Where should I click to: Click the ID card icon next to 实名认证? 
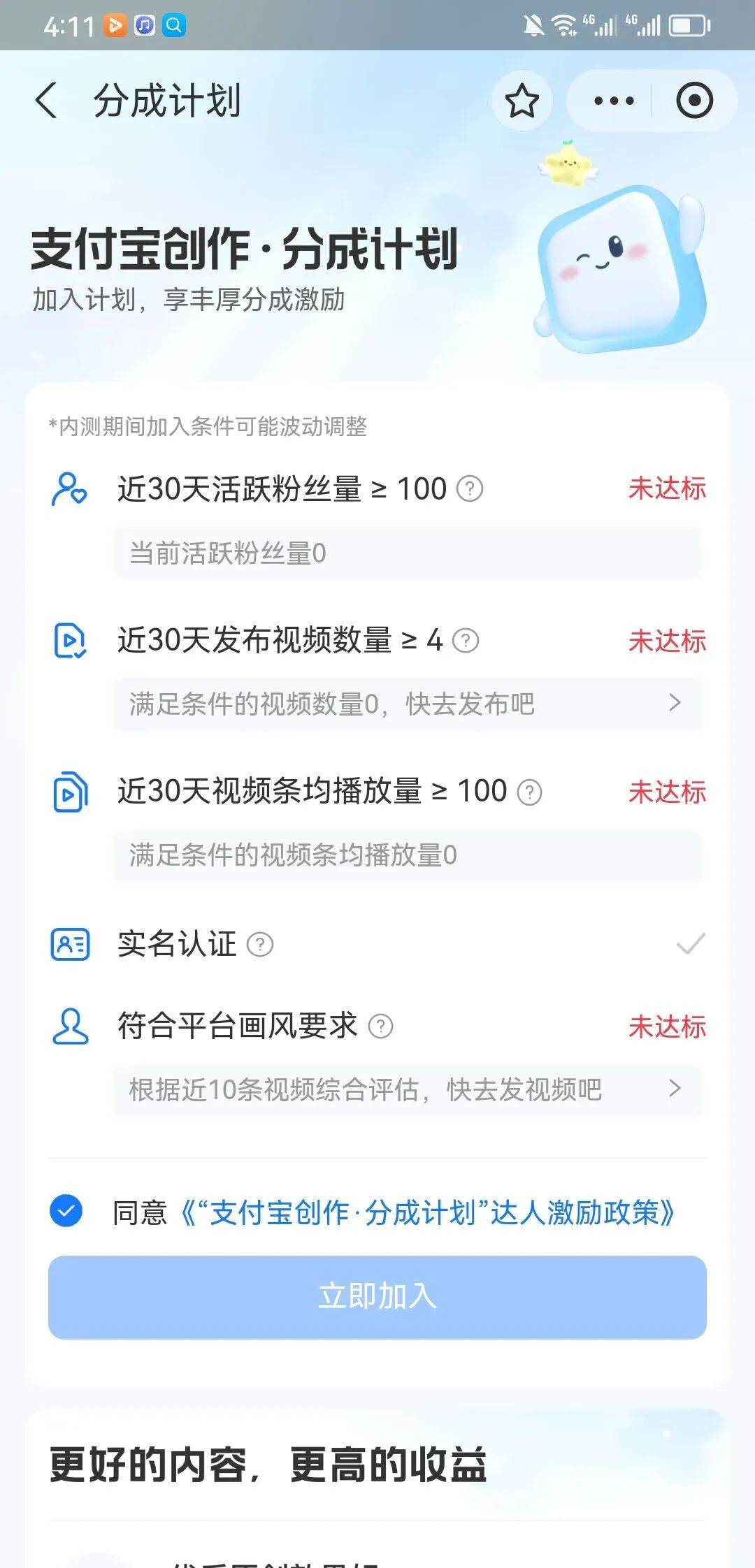click(x=69, y=944)
